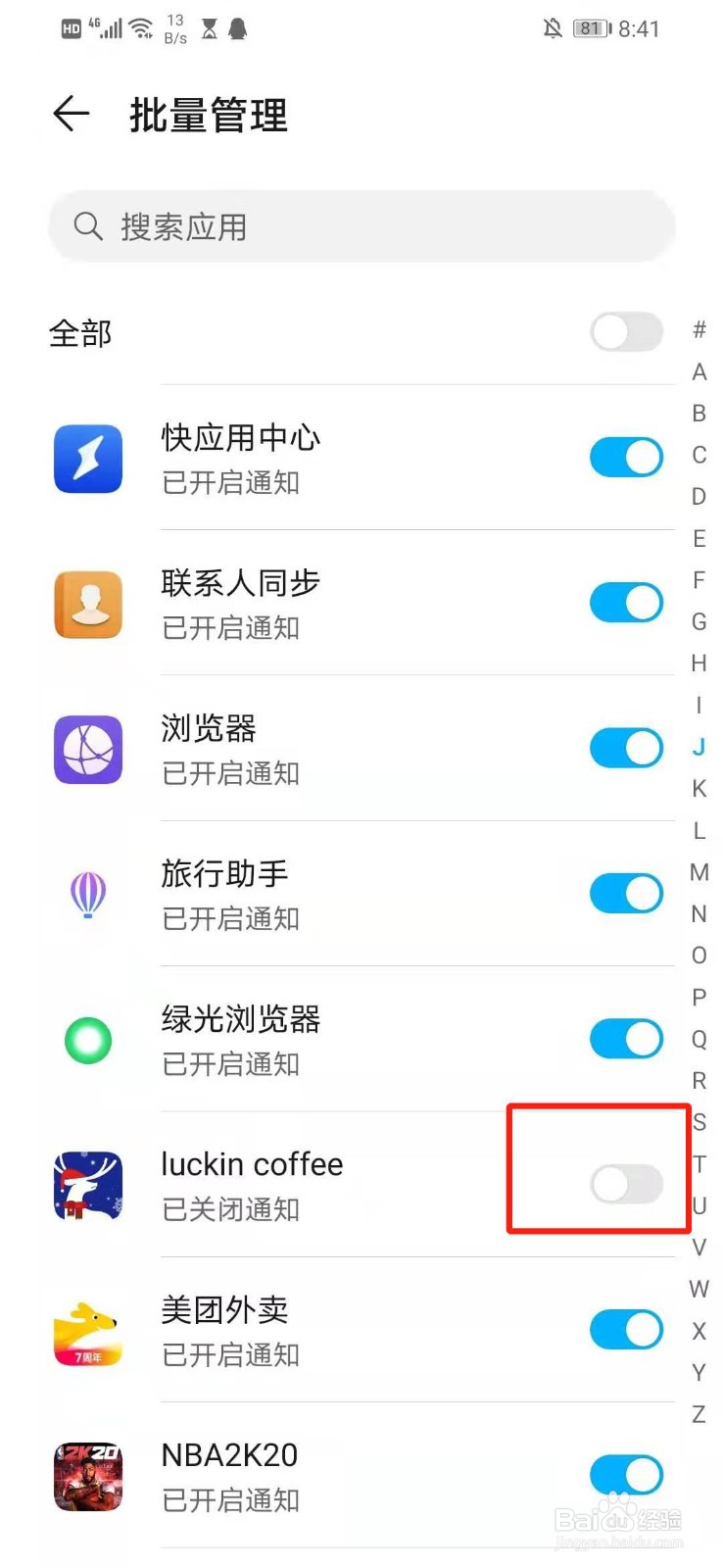Image resolution: width=723 pixels, height=1568 pixels.
Task: Enable notifications for luckin coffee
Action: click(626, 1183)
